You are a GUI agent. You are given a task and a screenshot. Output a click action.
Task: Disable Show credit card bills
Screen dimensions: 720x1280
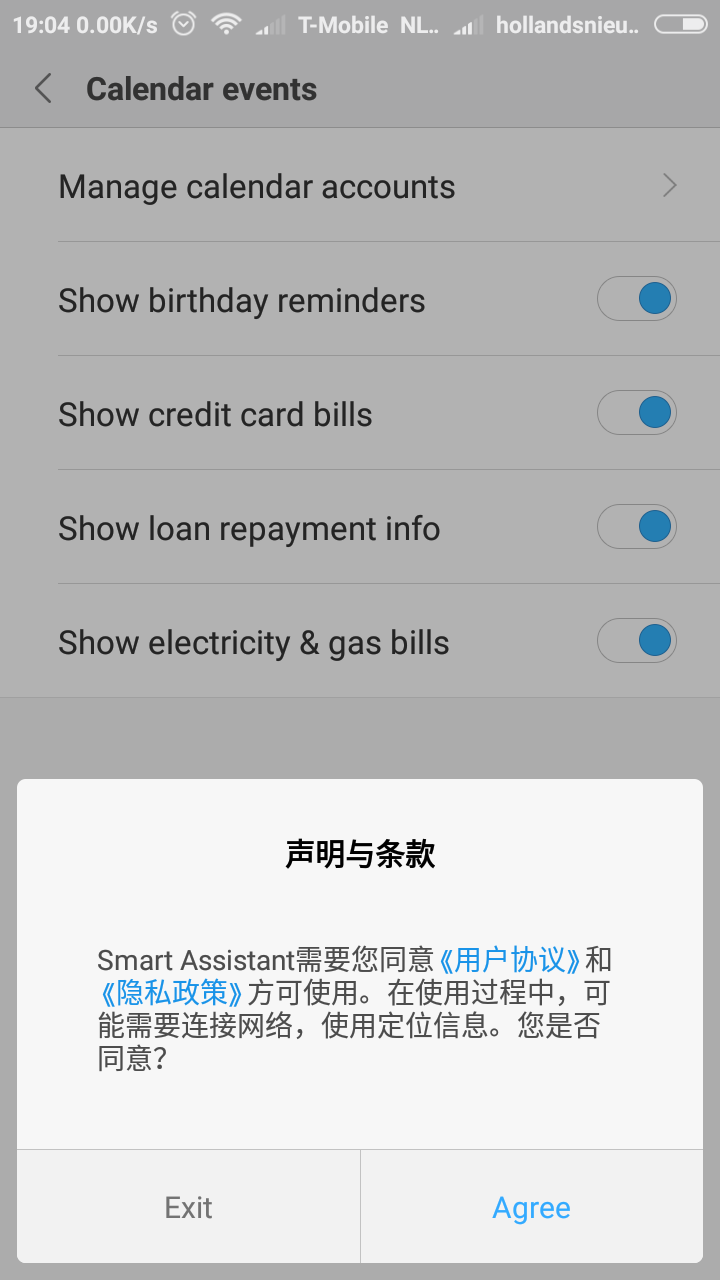(637, 413)
